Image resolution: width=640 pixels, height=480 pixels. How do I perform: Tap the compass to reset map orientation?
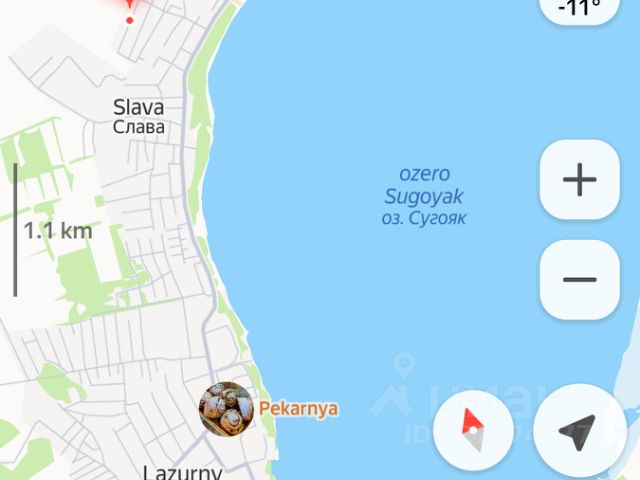pos(473,431)
